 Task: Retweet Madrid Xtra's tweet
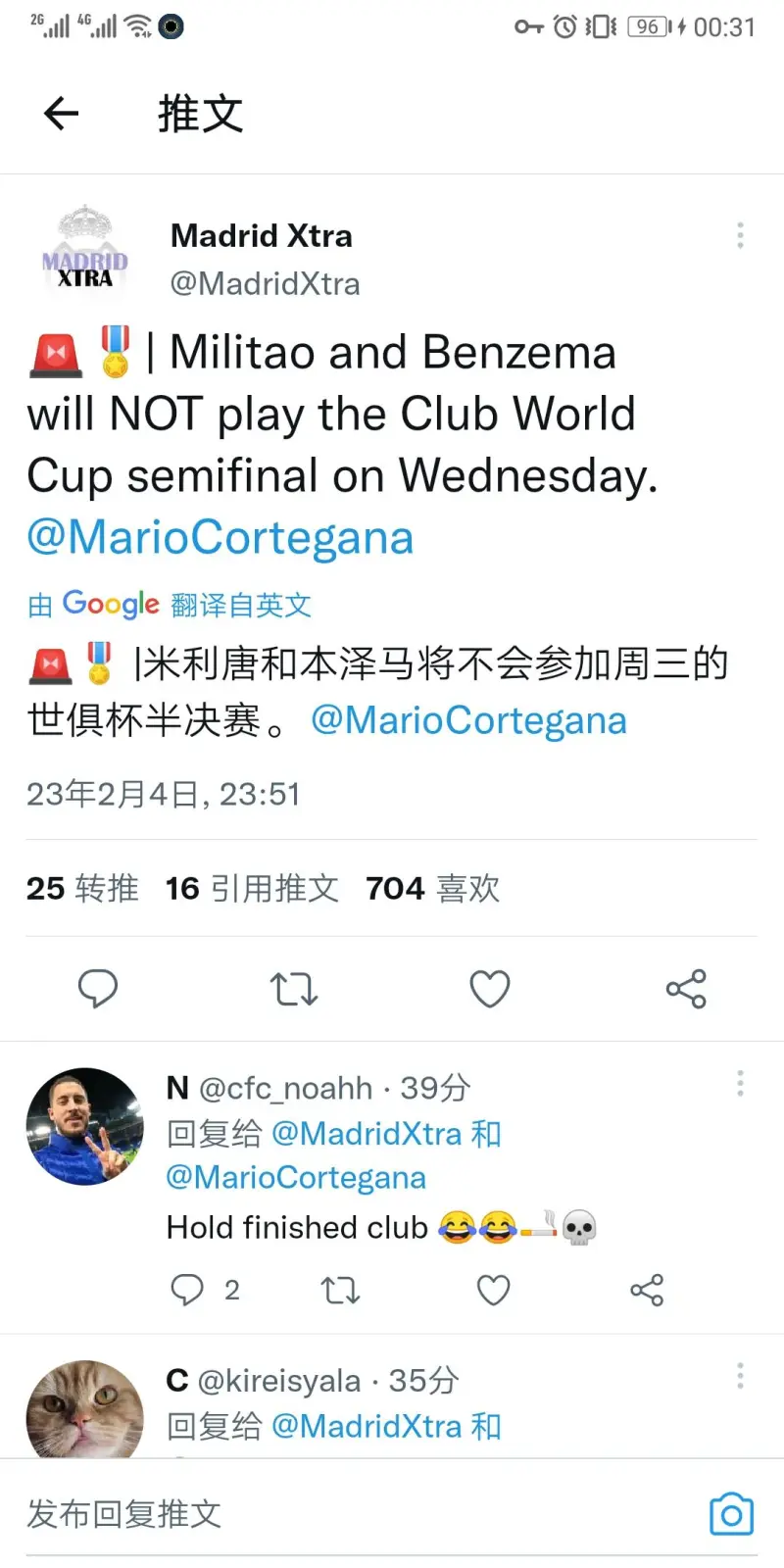point(294,988)
